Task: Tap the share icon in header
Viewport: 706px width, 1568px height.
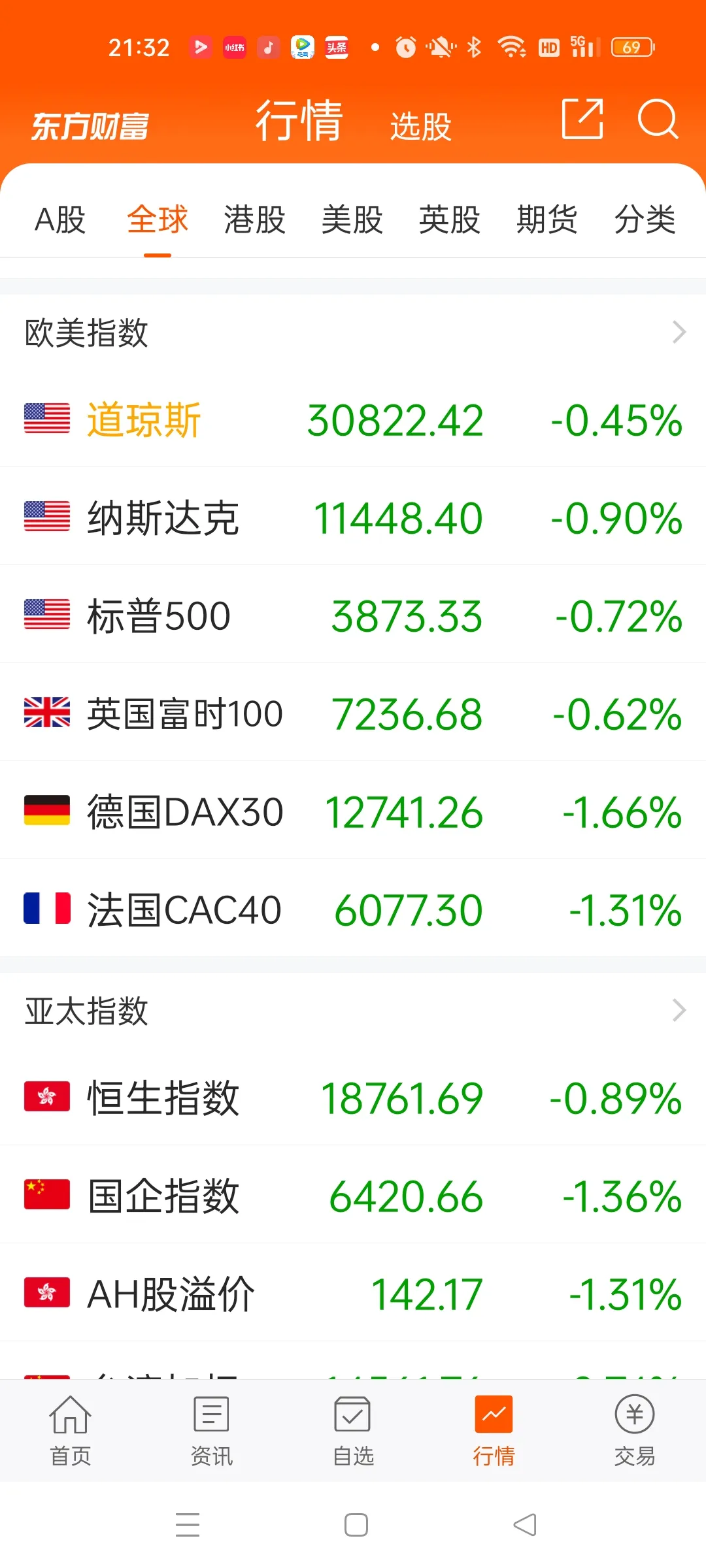Action: [582, 119]
